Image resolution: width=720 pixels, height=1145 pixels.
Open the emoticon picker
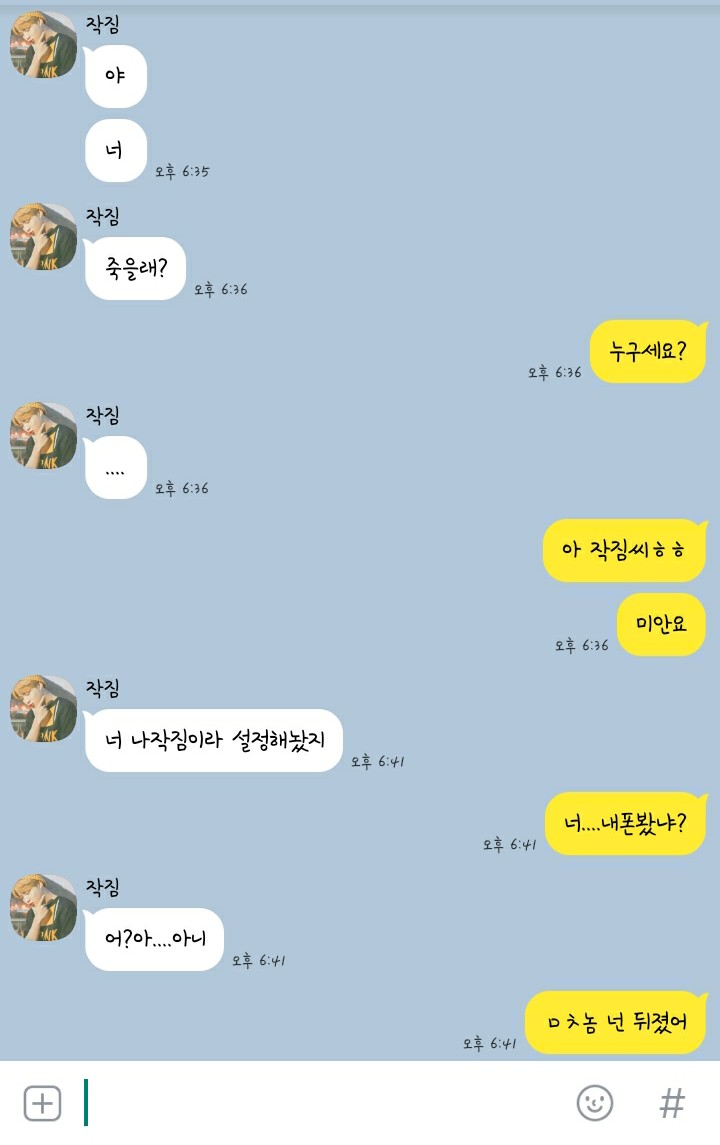point(595,1103)
